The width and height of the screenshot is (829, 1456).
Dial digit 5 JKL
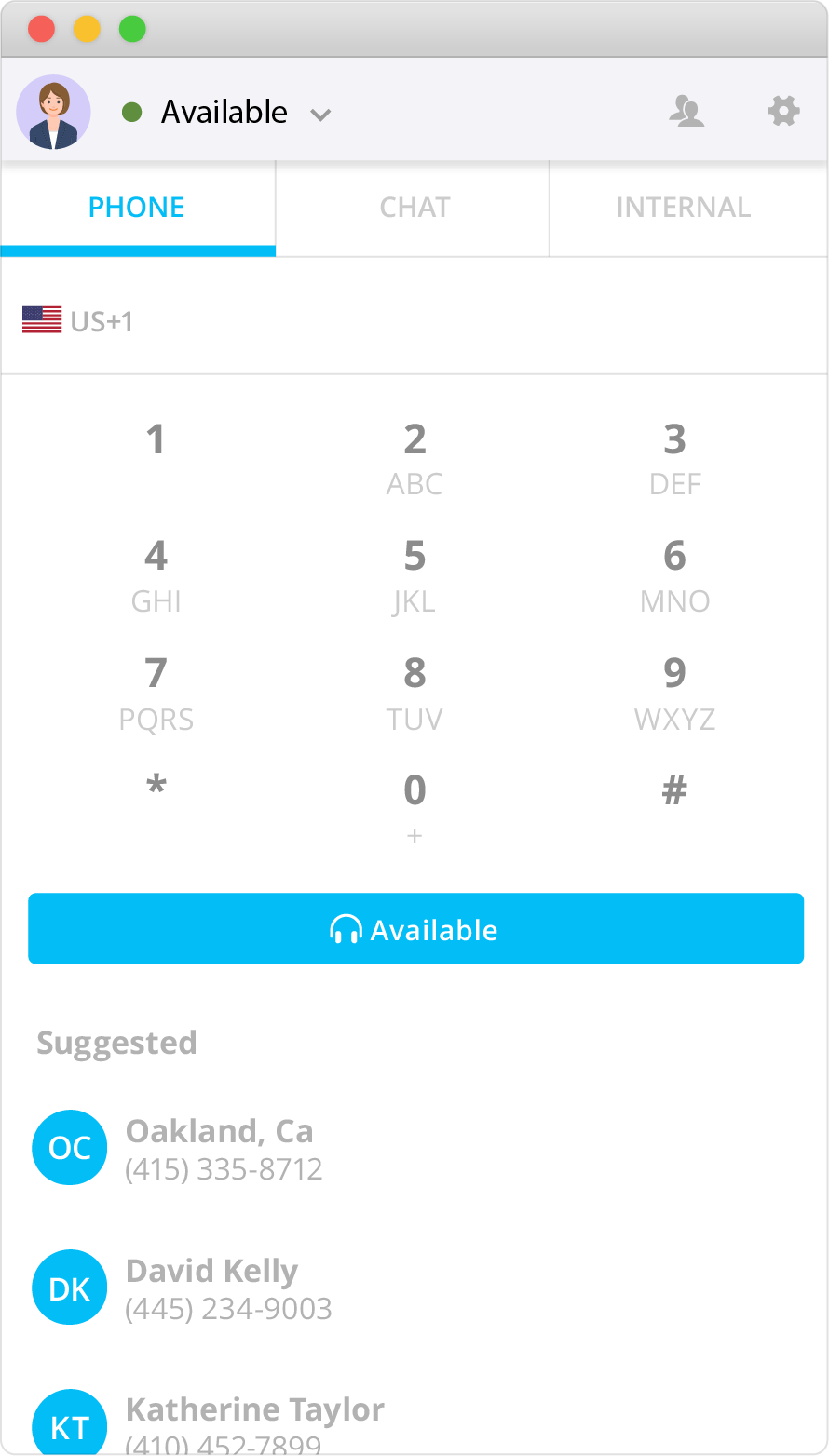click(414, 573)
